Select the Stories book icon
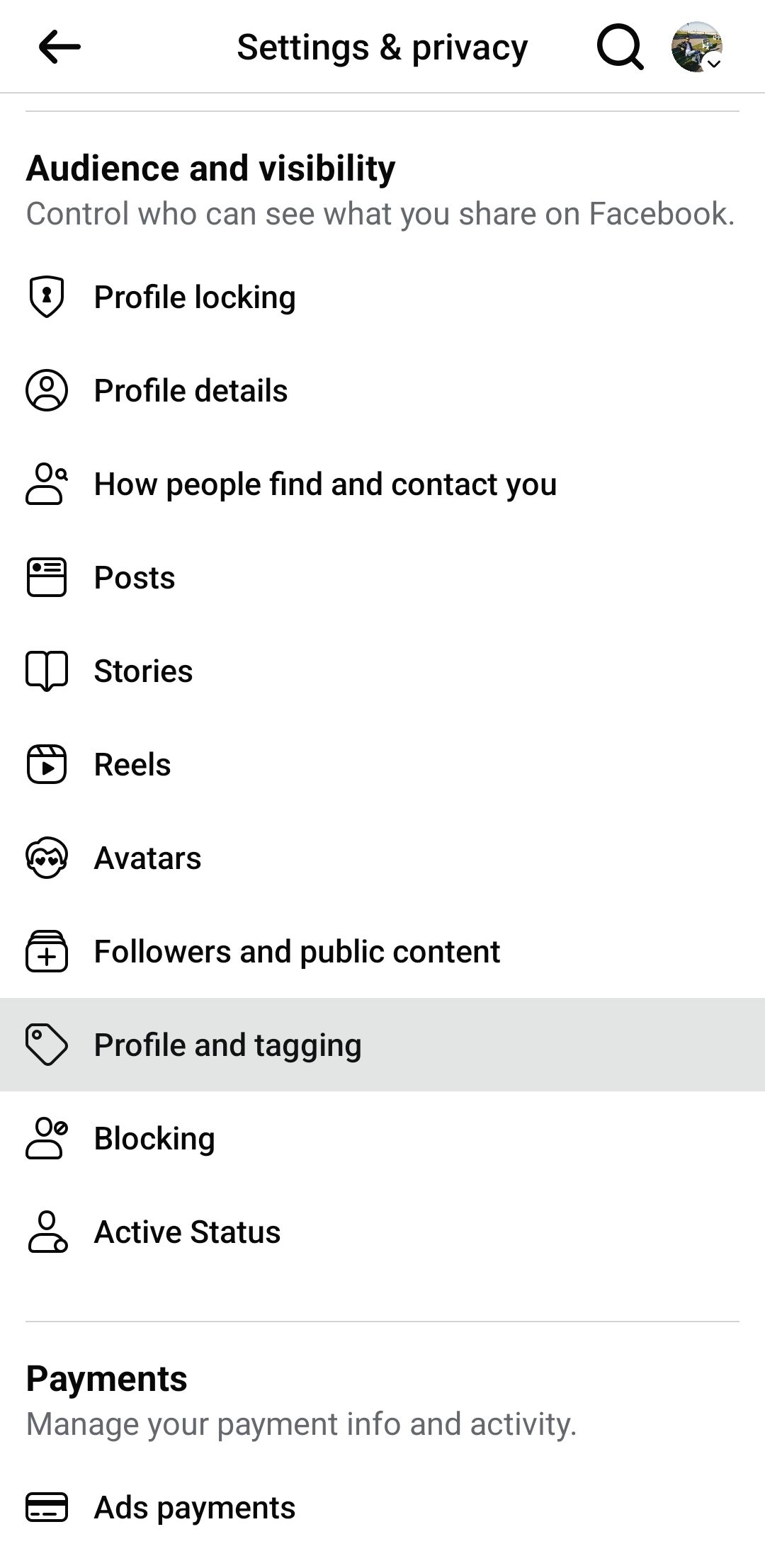 (x=46, y=671)
